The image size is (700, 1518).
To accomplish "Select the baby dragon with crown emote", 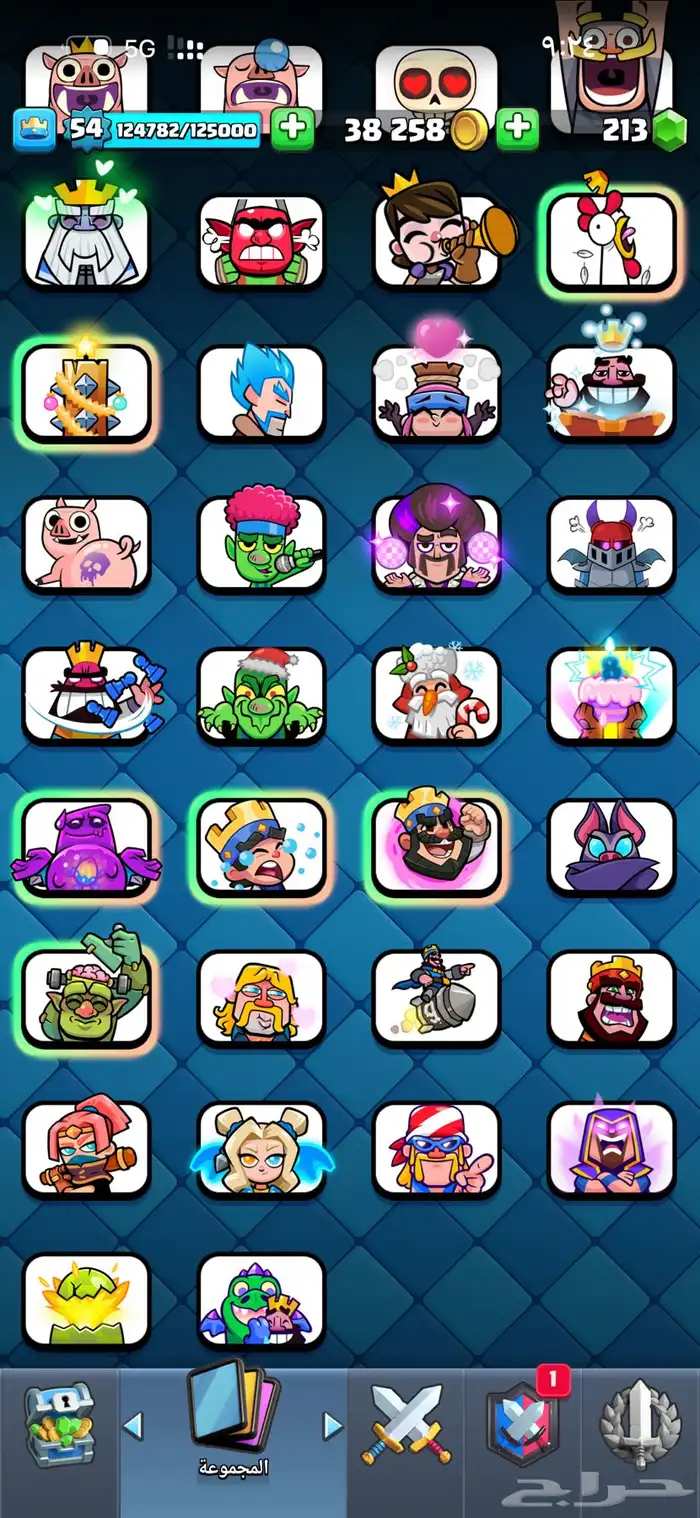I will 261,1299.
